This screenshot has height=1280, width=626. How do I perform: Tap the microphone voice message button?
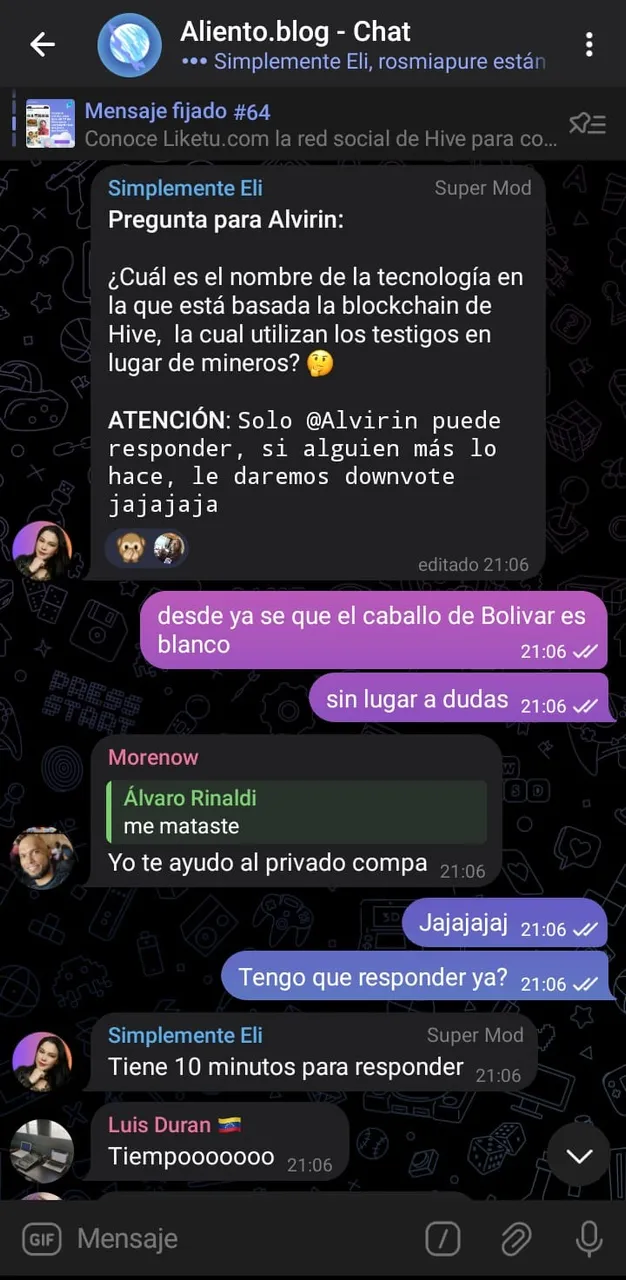click(589, 1239)
